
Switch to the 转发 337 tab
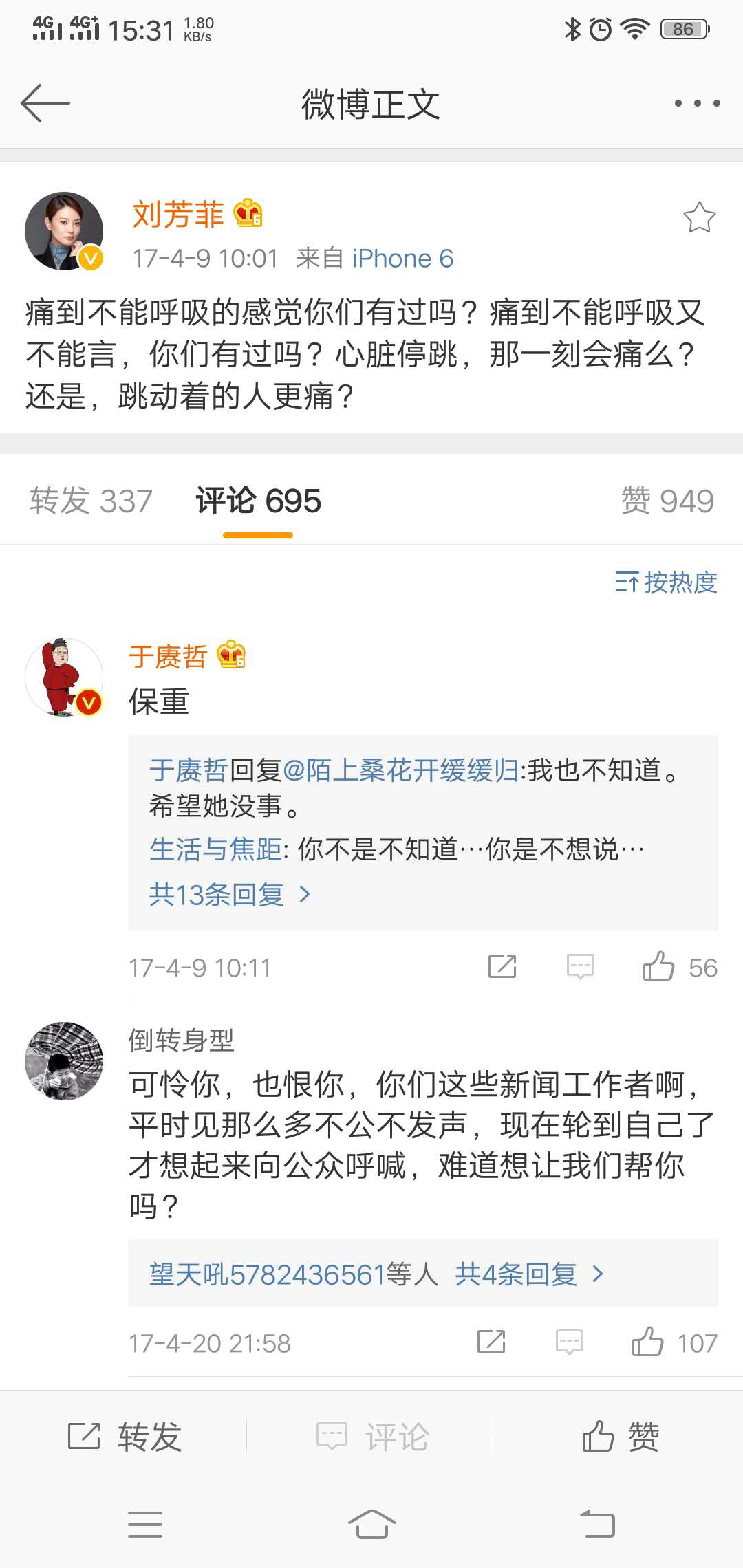91,501
